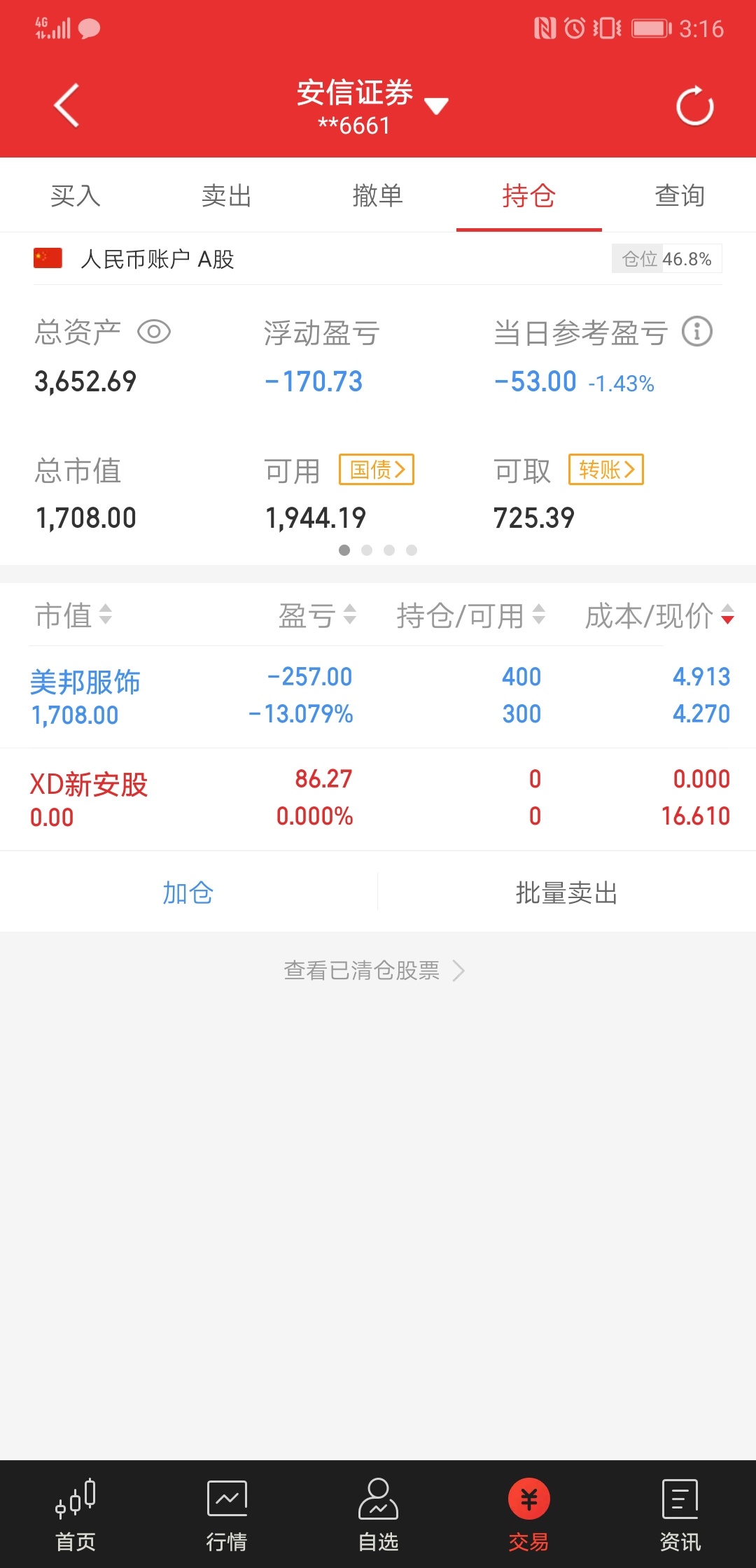Sort holdings by 盈亏
Screen dimensions: 756x1568
click(318, 615)
